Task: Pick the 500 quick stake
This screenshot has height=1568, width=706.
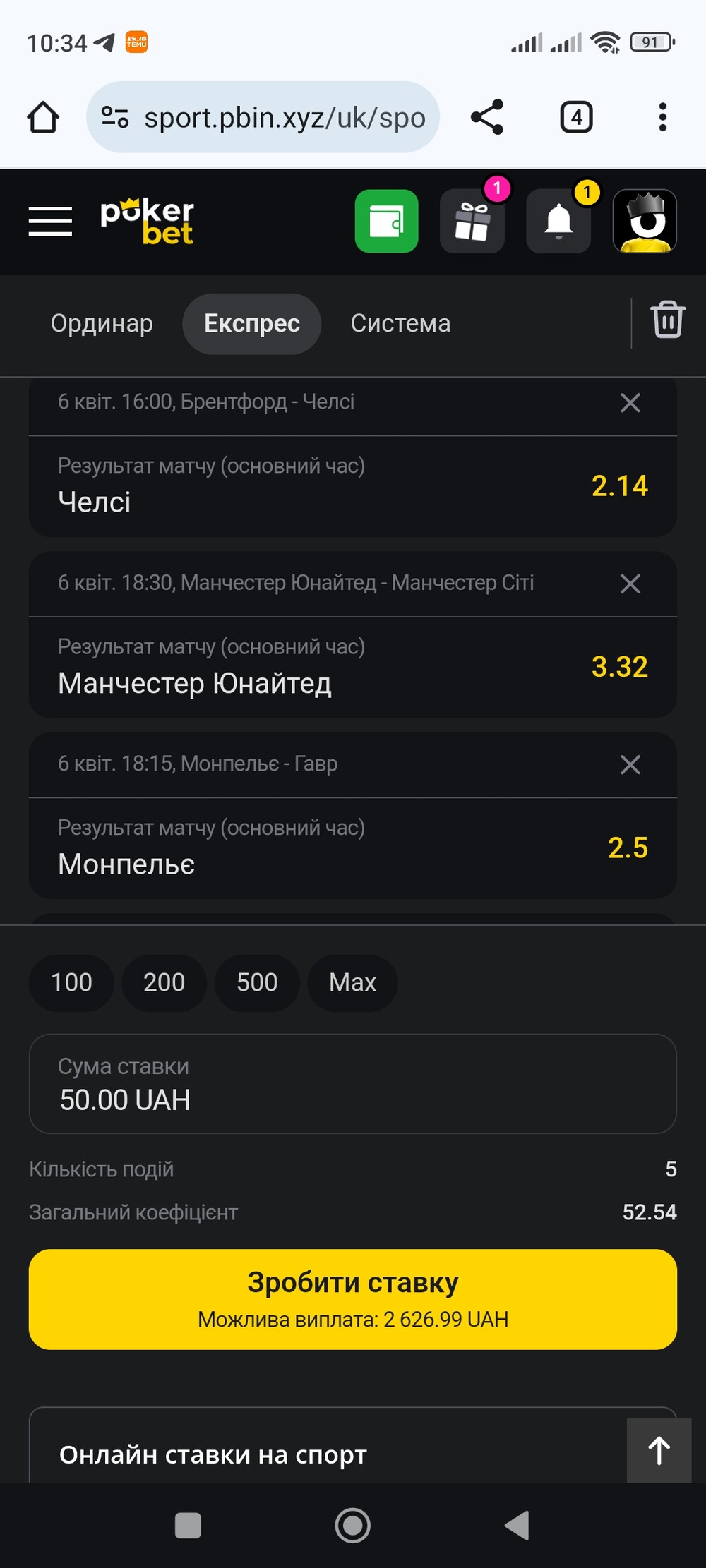Action: 257,983
